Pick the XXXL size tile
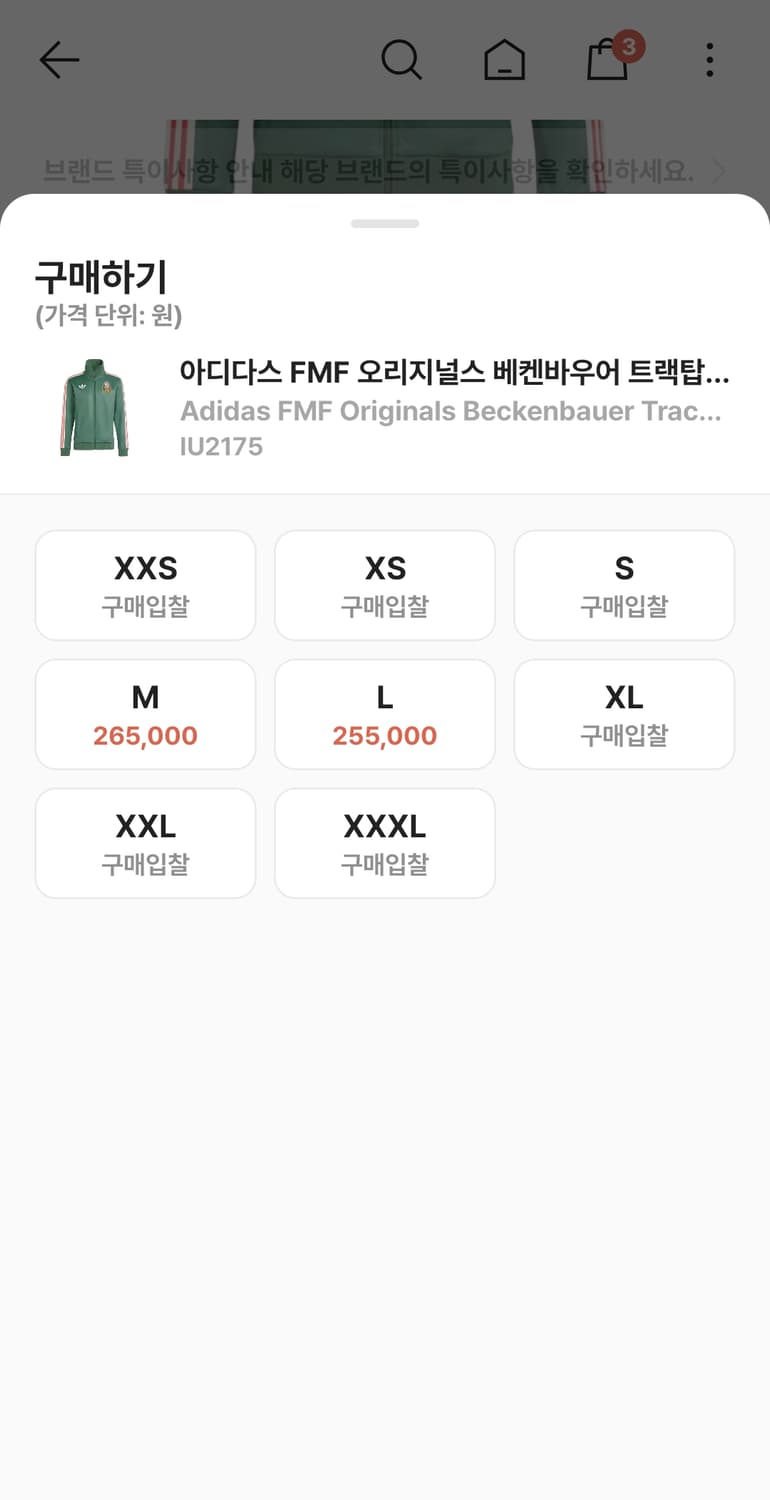Screen dimensions: 770x1500 pyautogui.click(x=385, y=843)
